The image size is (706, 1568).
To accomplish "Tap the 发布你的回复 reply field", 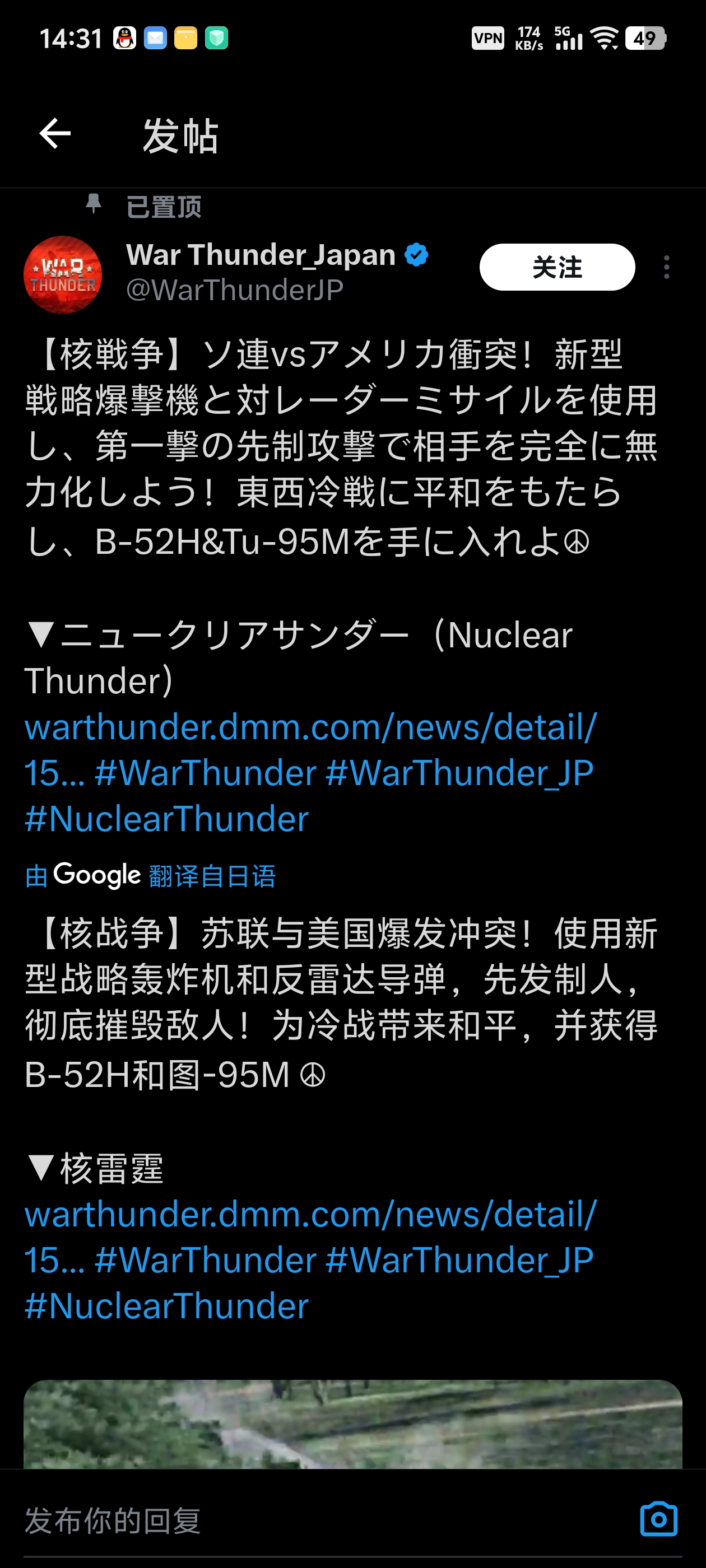I will [x=305, y=1520].
